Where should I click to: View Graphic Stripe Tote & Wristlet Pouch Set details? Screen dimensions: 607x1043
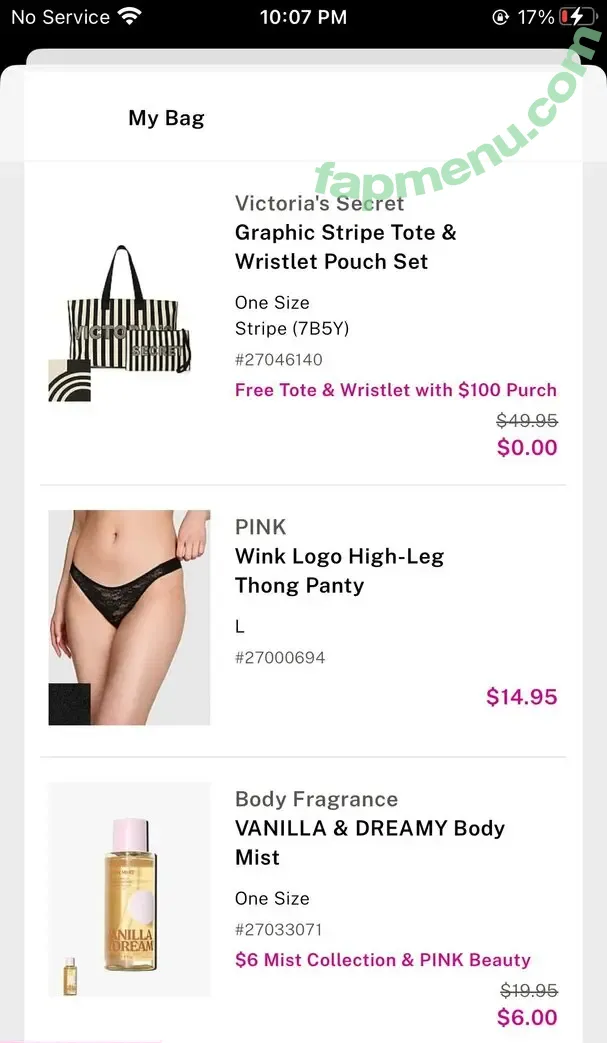(x=345, y=247)
